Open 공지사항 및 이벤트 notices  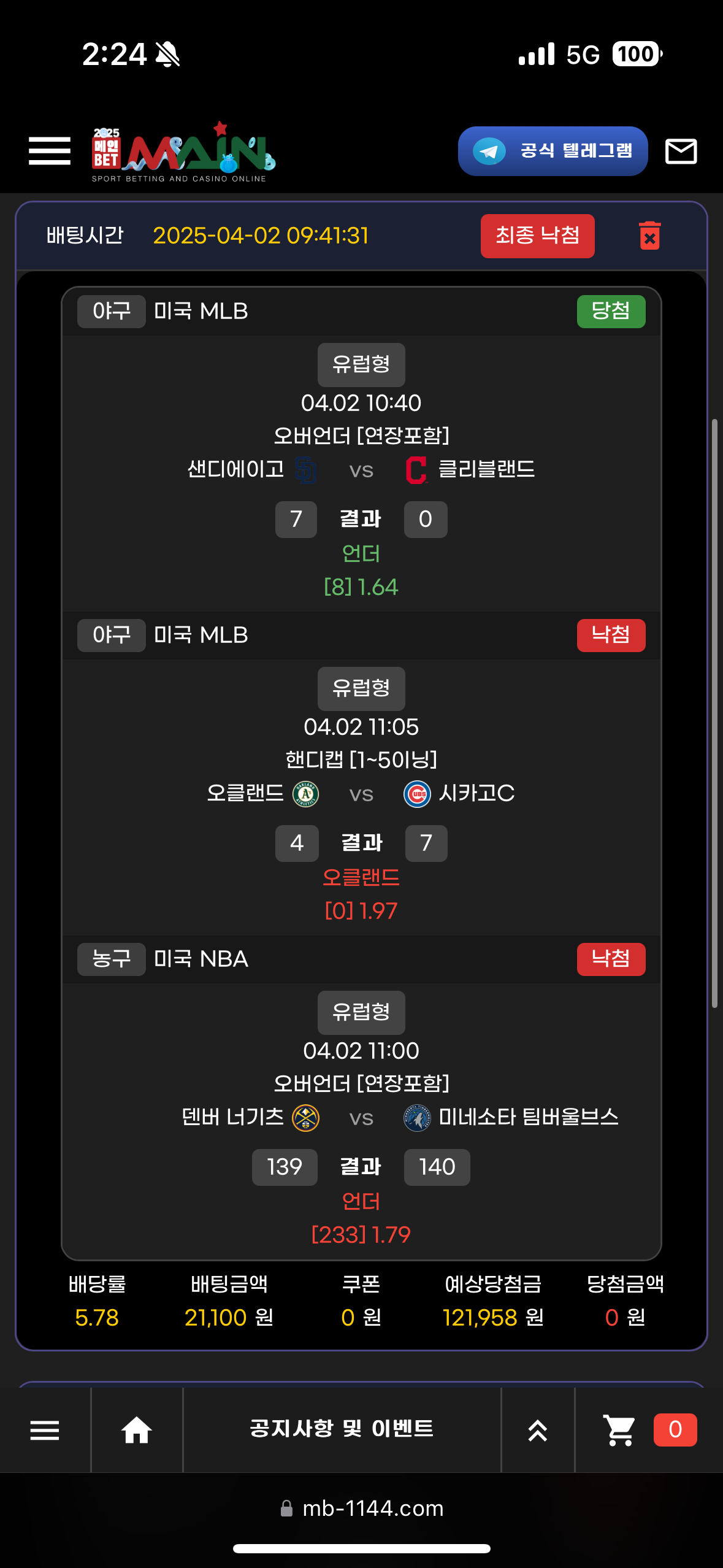coord(342,1429)
